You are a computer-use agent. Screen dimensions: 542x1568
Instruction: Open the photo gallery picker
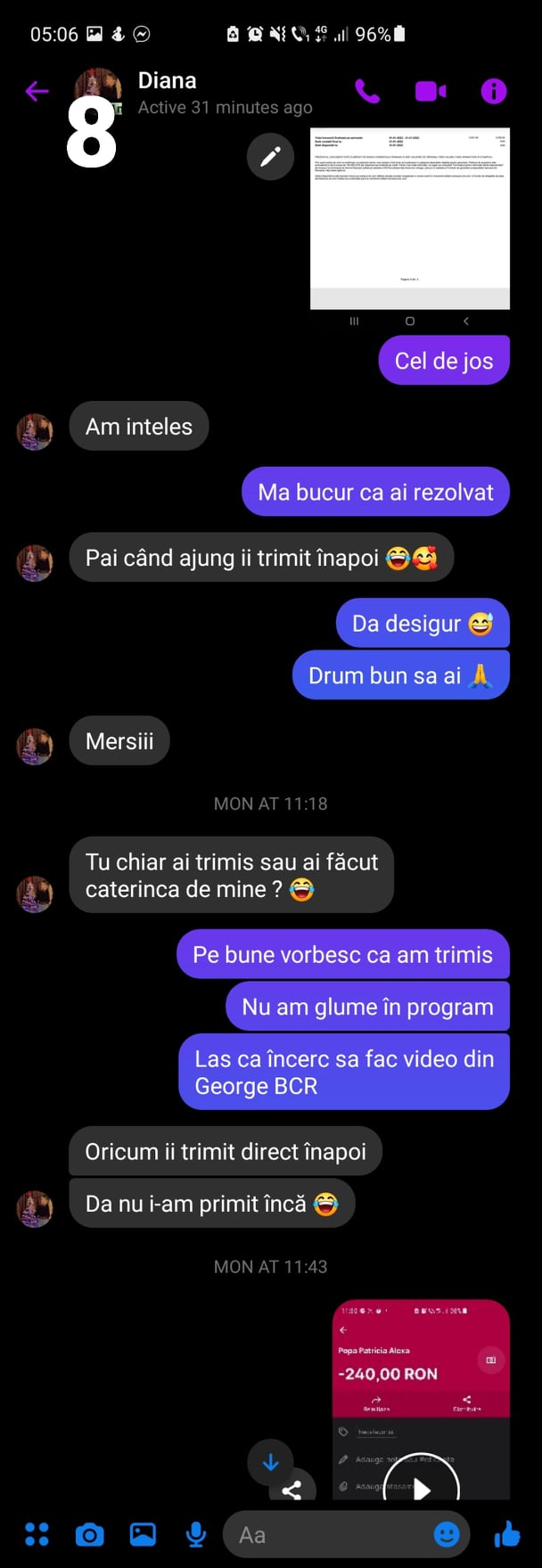[x=143, y=1534]
